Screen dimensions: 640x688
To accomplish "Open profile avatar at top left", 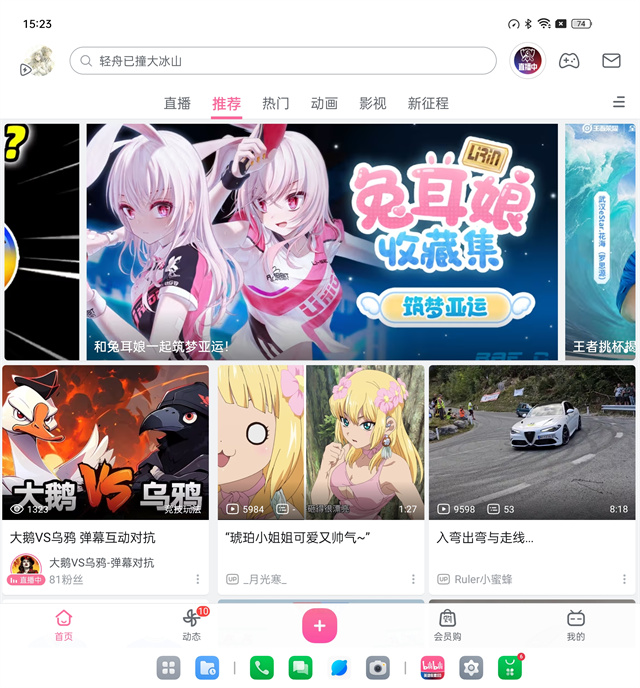I will coord(37,61).
